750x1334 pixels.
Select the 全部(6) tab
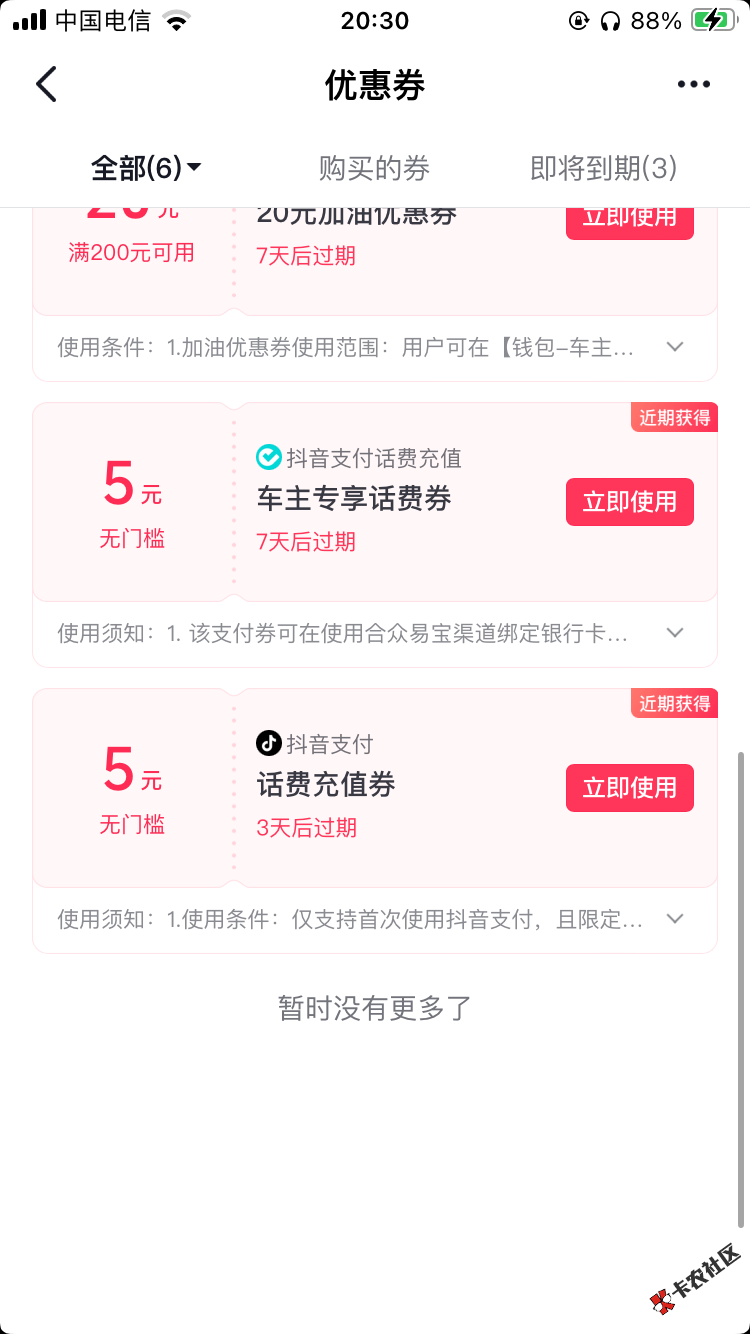(146, 169)
